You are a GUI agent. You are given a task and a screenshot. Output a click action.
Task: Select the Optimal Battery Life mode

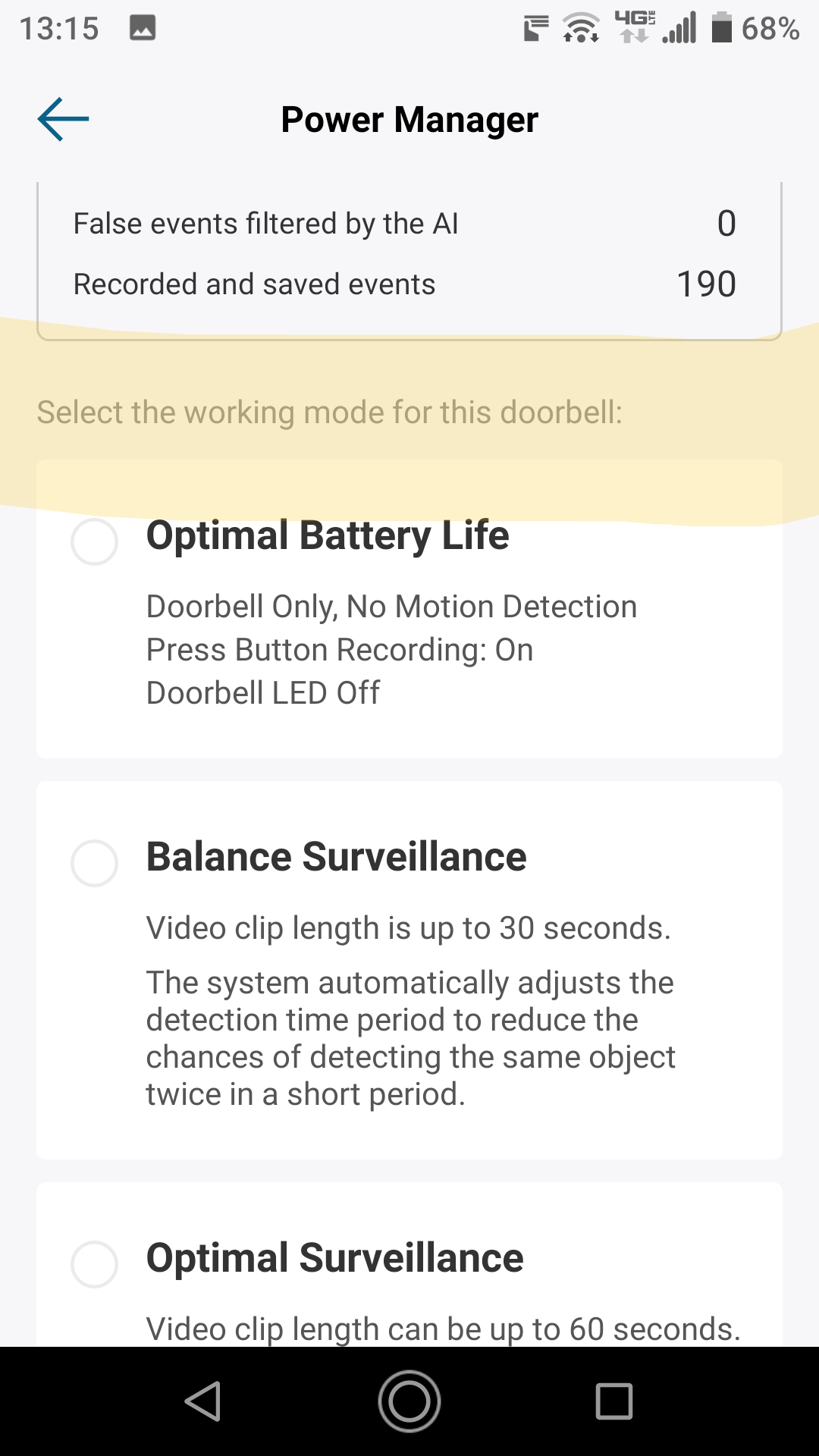94,541
